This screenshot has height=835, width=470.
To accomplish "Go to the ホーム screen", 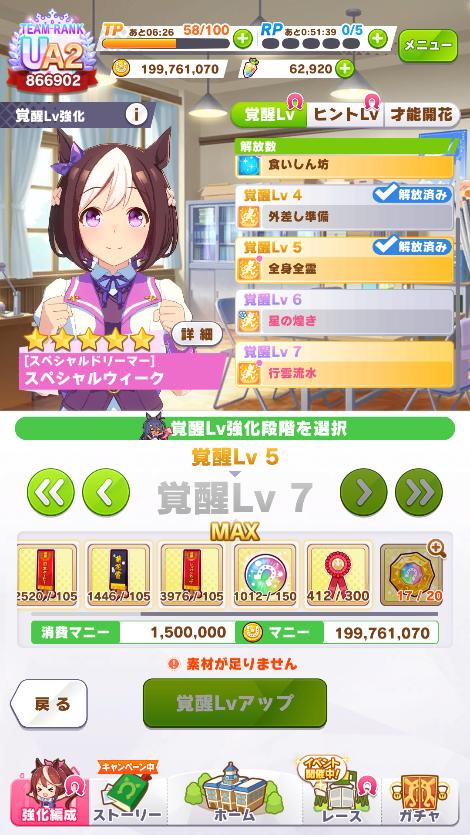I will pyautogui.click(x=234, y=793).
